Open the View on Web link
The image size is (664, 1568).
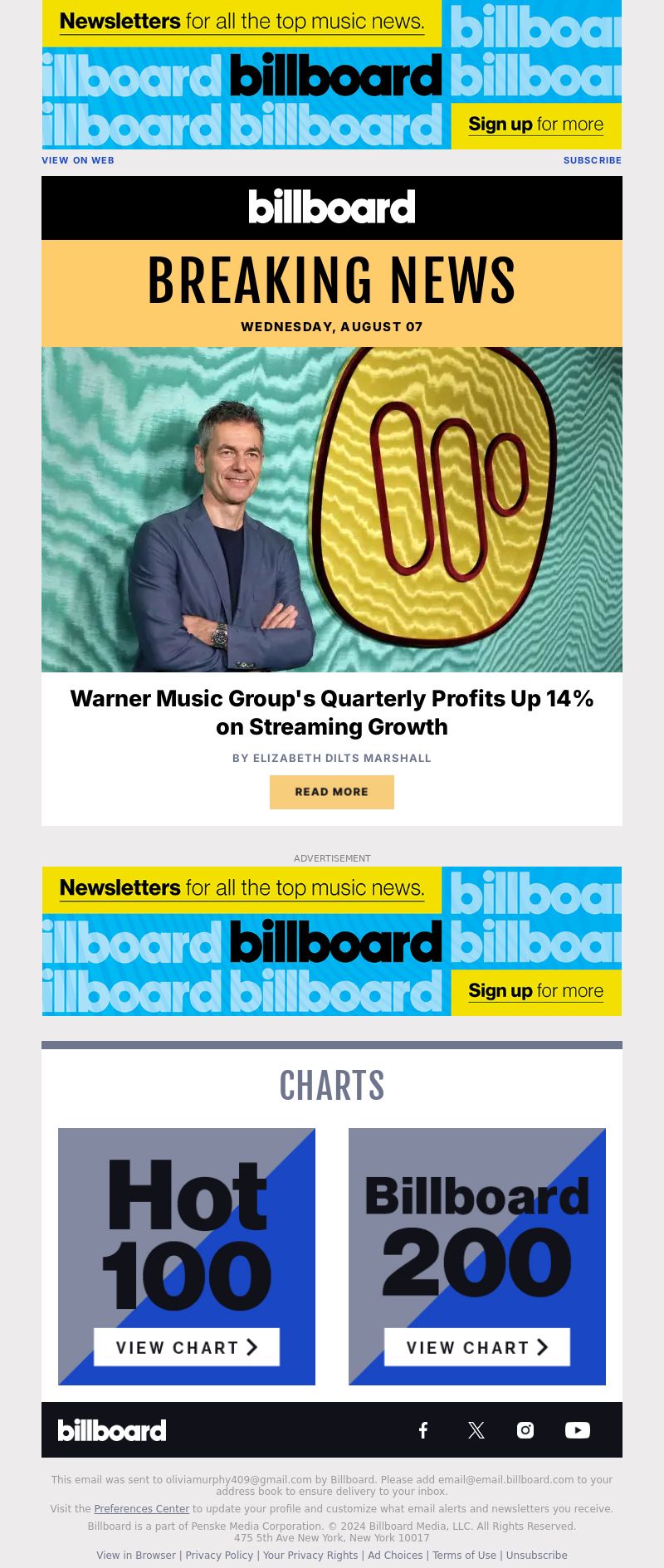coord(78,160)
